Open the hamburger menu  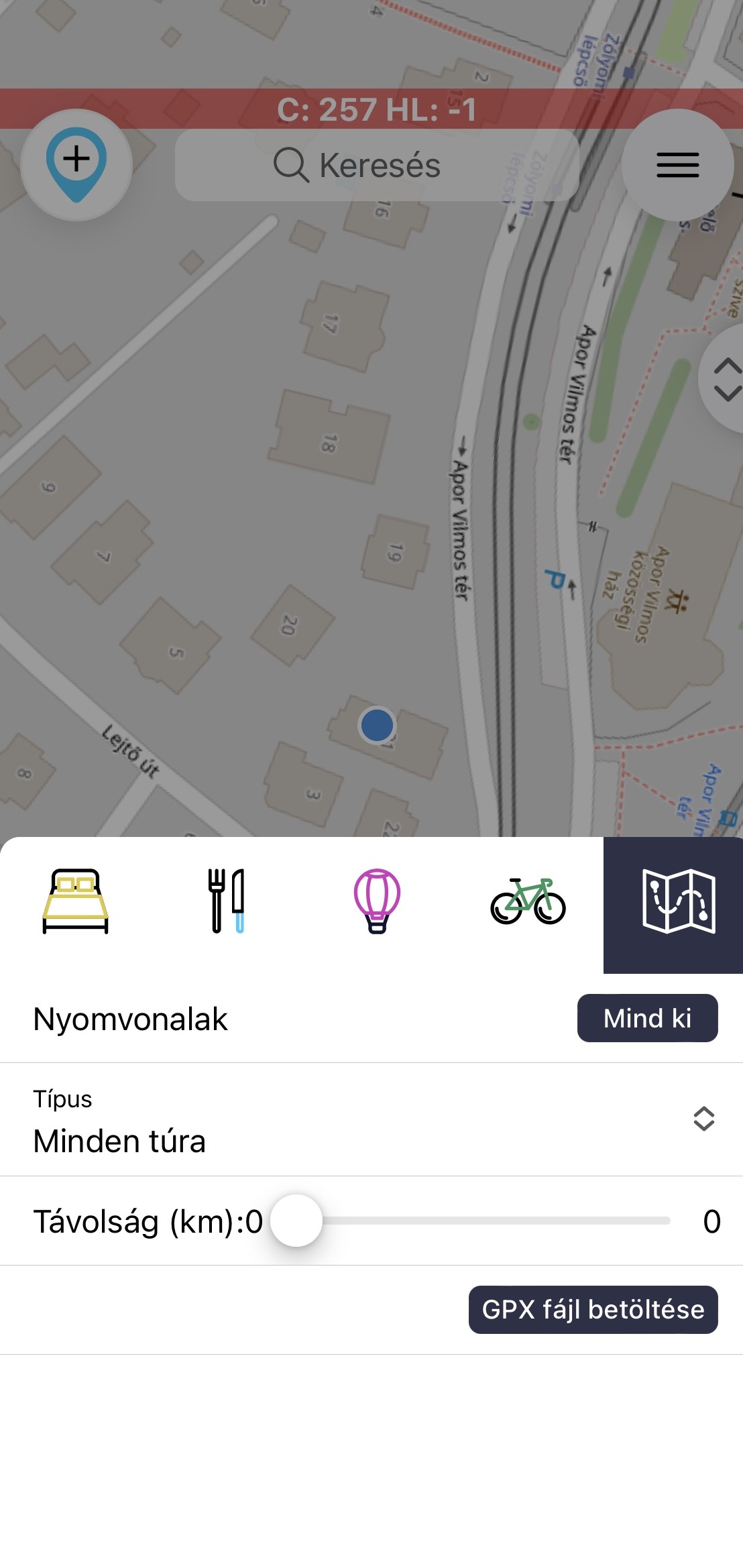[x=677, y=165]
